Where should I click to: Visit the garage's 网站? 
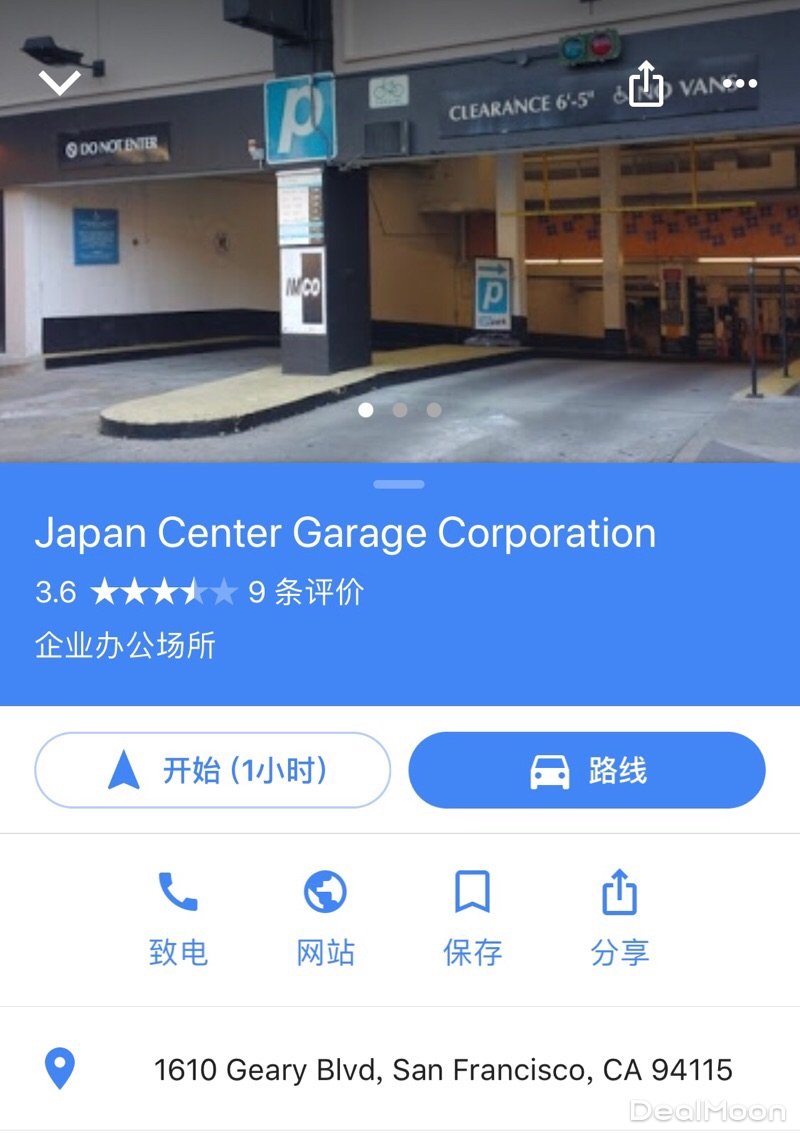click(x=325, y=917)
